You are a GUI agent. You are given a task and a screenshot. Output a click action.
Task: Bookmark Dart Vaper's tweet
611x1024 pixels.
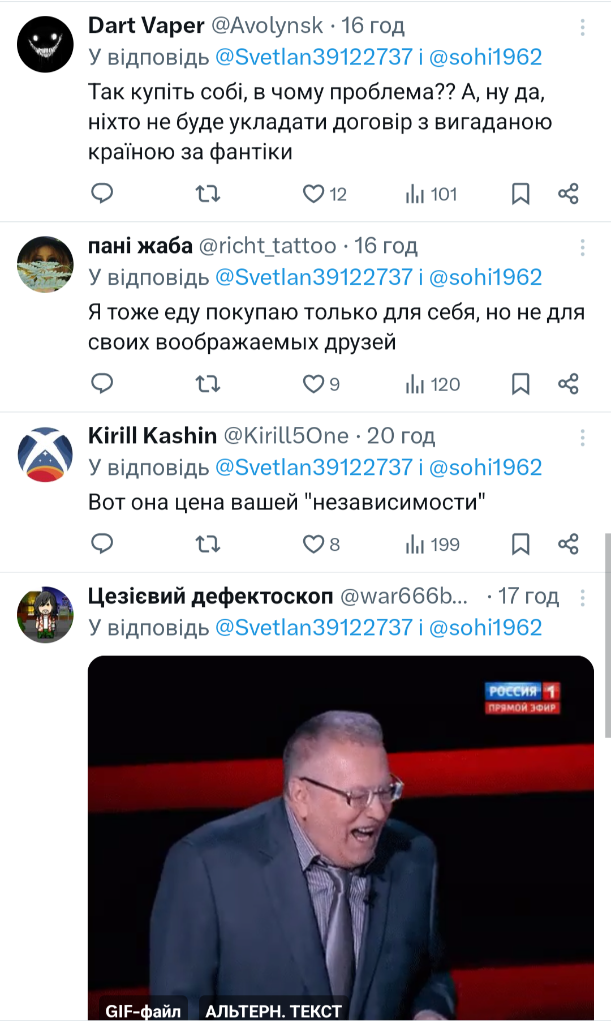[x=520, y=194]
